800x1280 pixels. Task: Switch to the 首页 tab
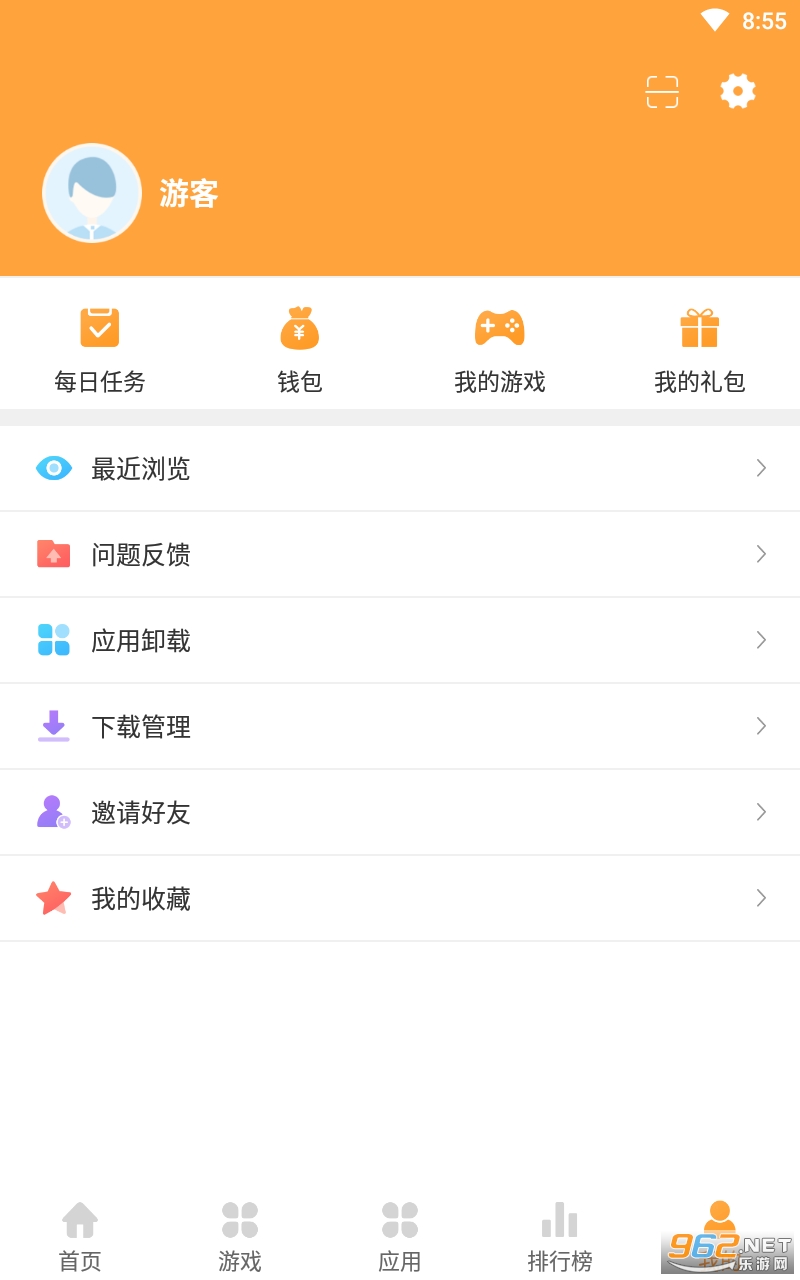(80, 1237)
